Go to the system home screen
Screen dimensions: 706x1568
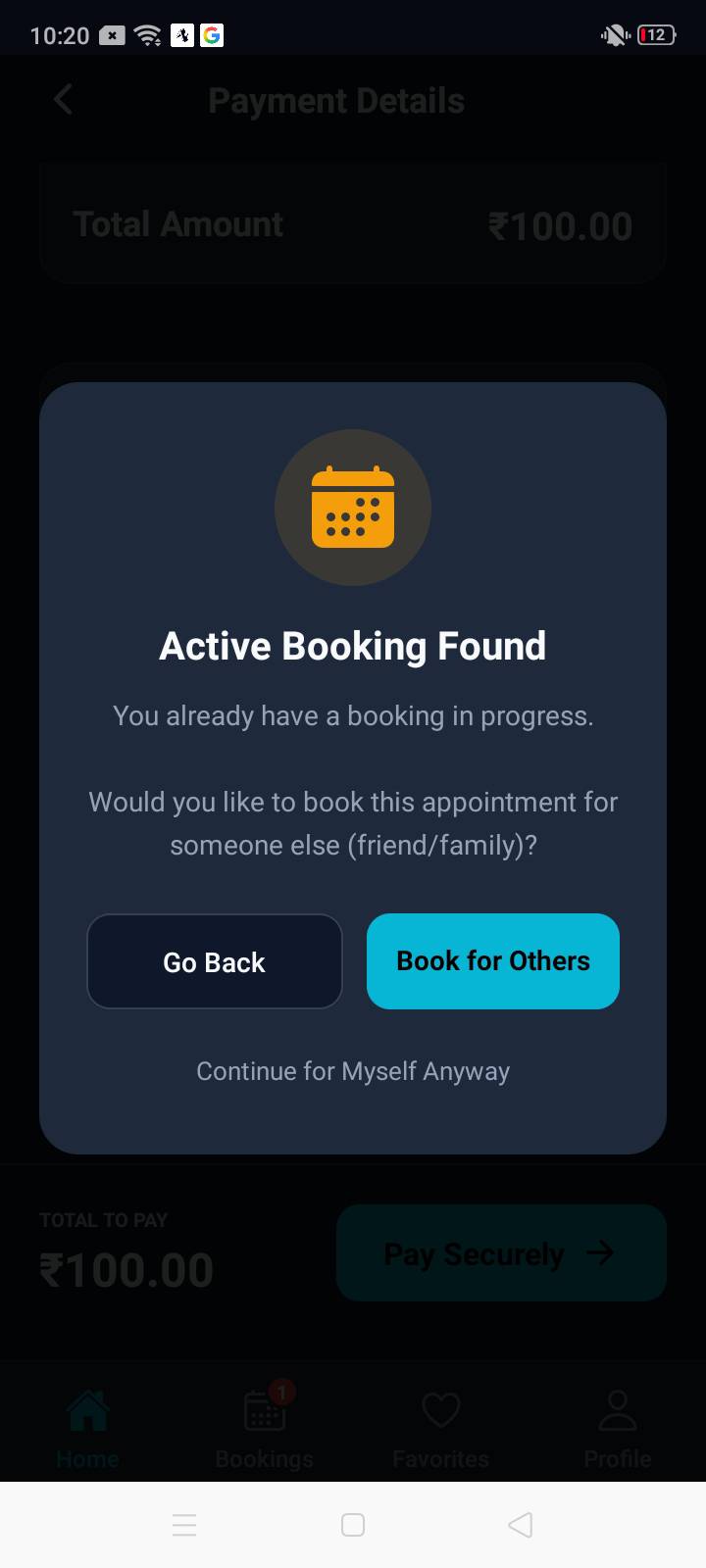(x=353, y=1525)
